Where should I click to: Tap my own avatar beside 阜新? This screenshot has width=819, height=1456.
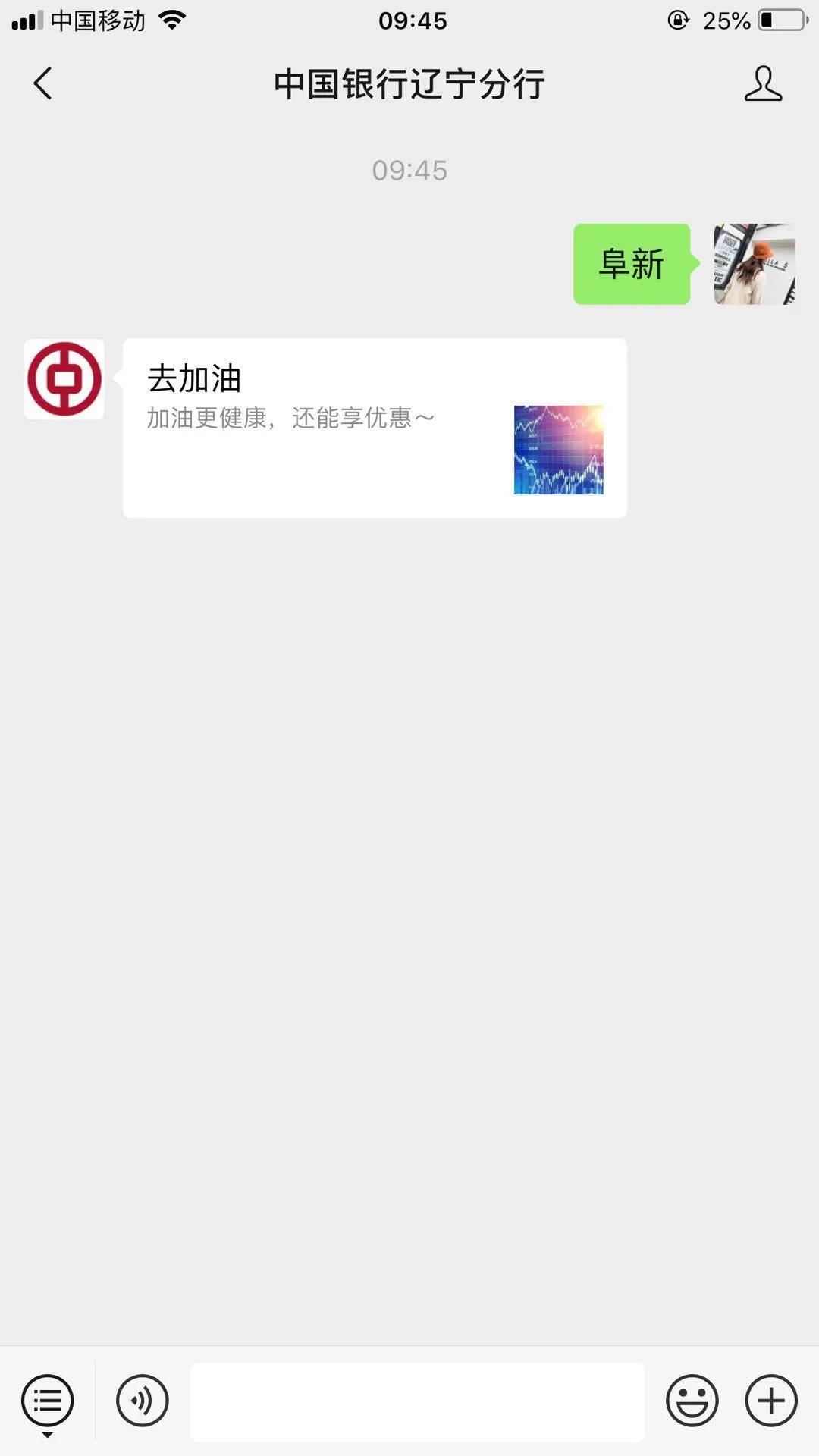(x=754, y=264)
